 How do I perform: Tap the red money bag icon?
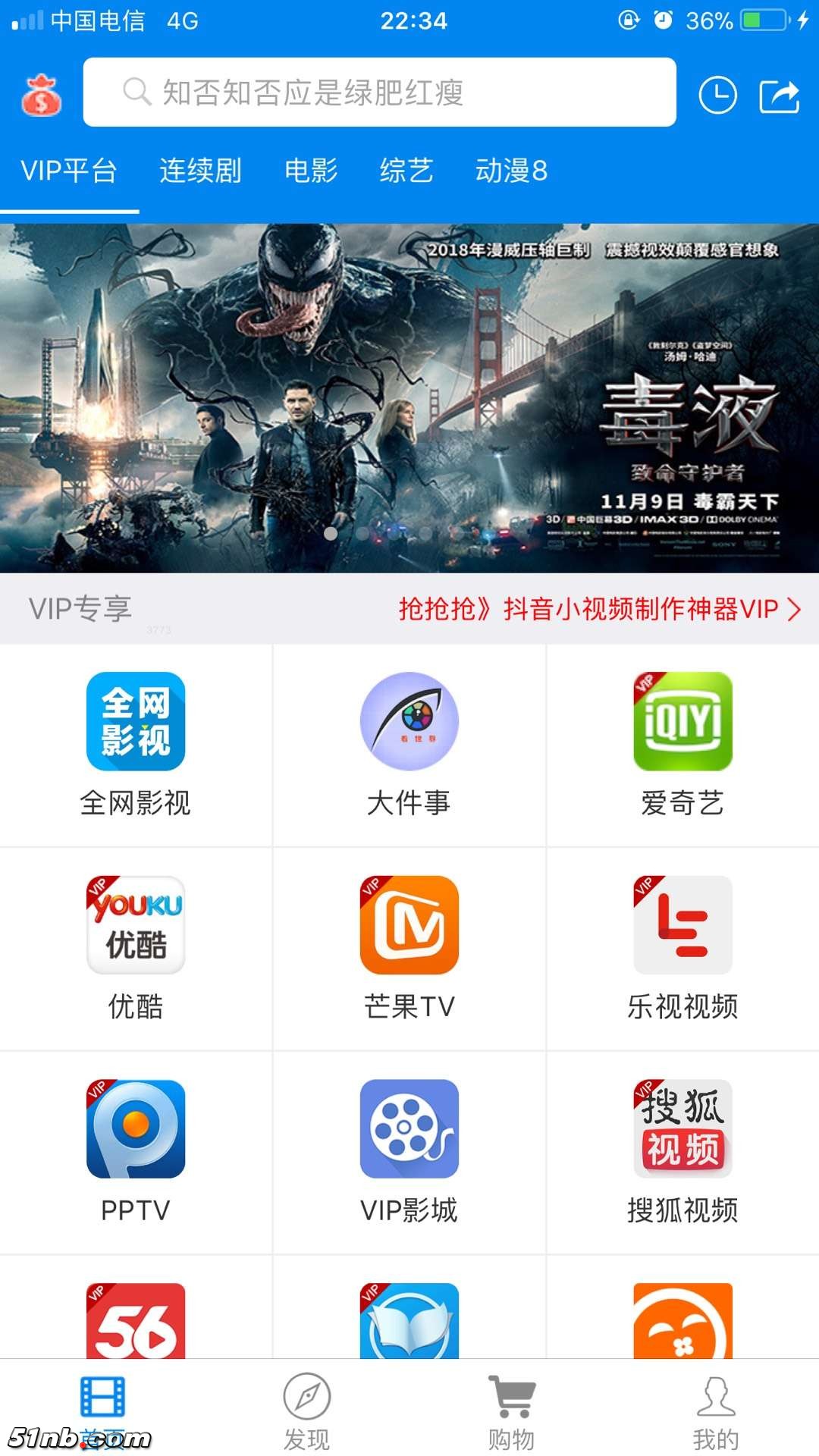click(41, 93)
